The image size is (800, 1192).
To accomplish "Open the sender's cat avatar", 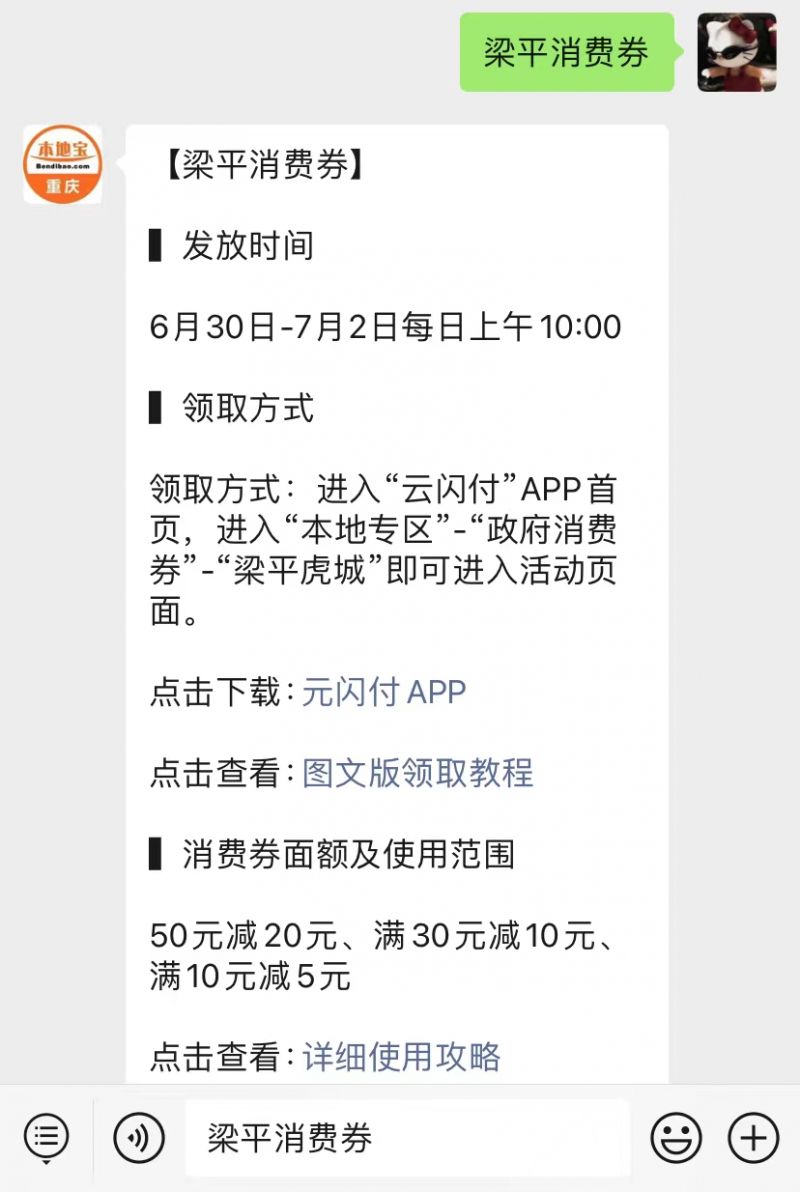I will pyautogui.click(x=737, y=52).
